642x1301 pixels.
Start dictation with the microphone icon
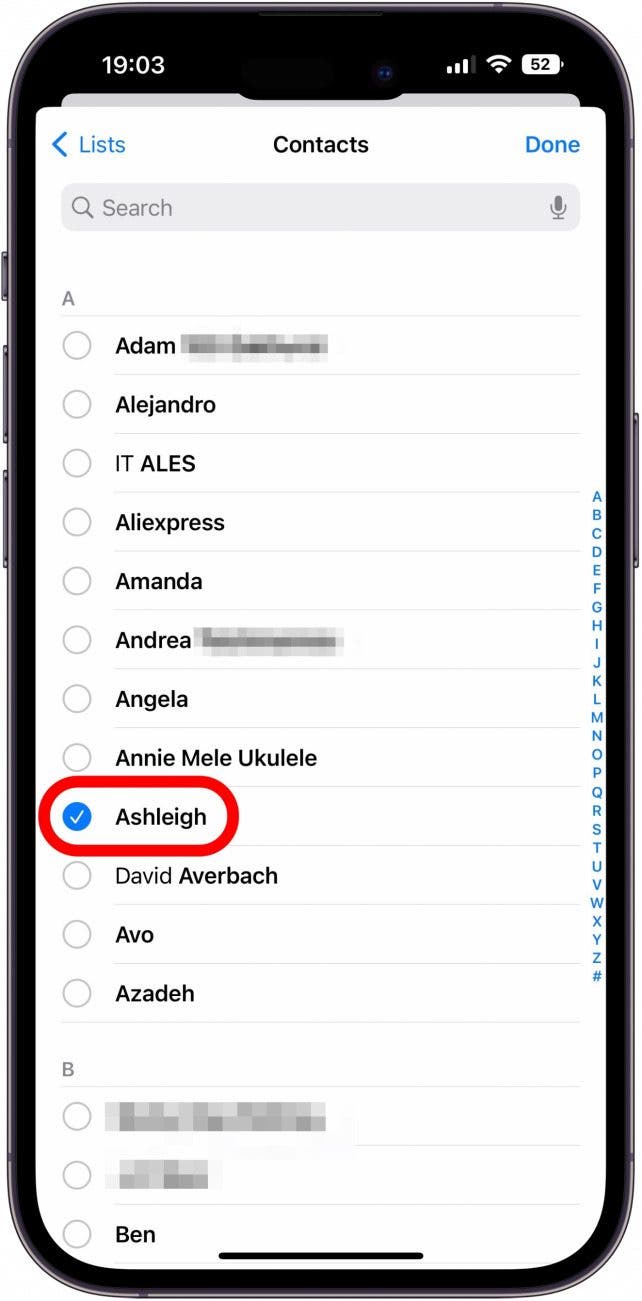558,208
